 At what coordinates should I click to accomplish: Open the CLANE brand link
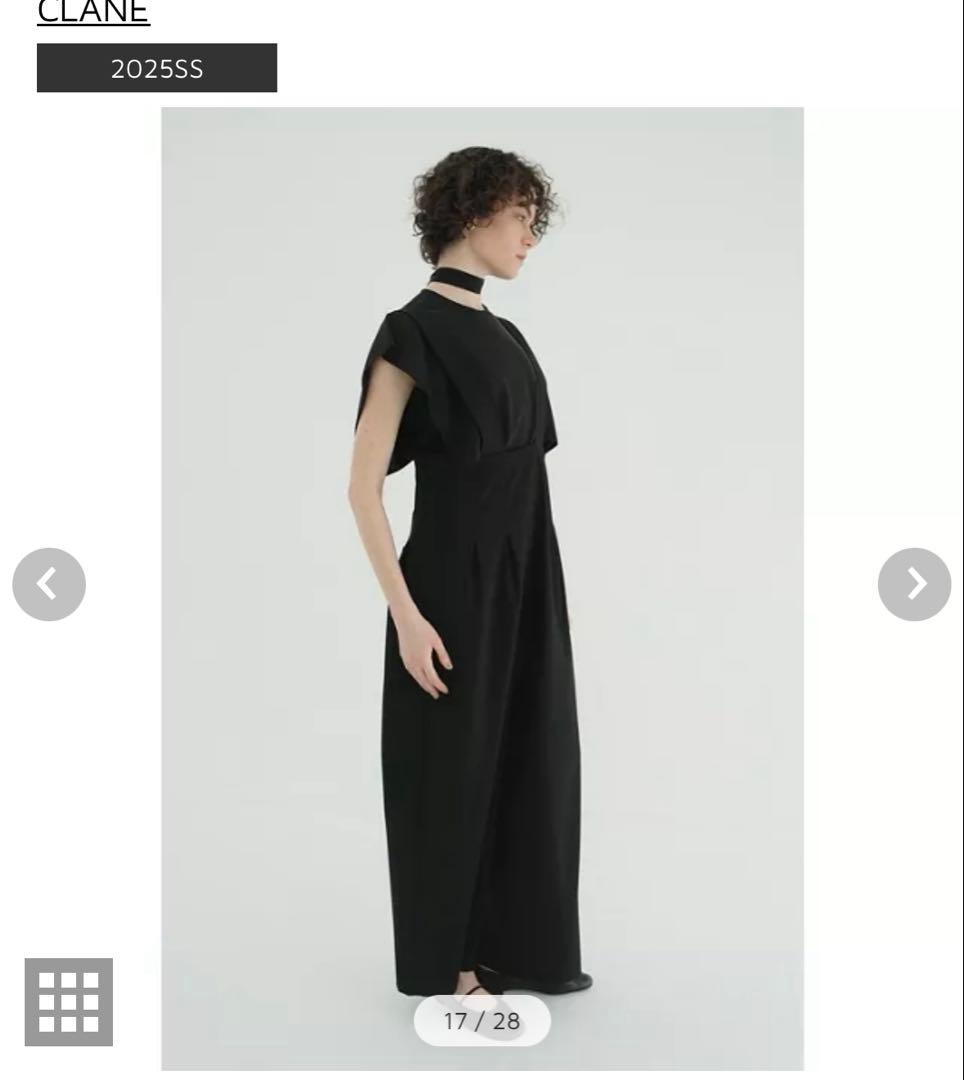[x=93, y=12]
